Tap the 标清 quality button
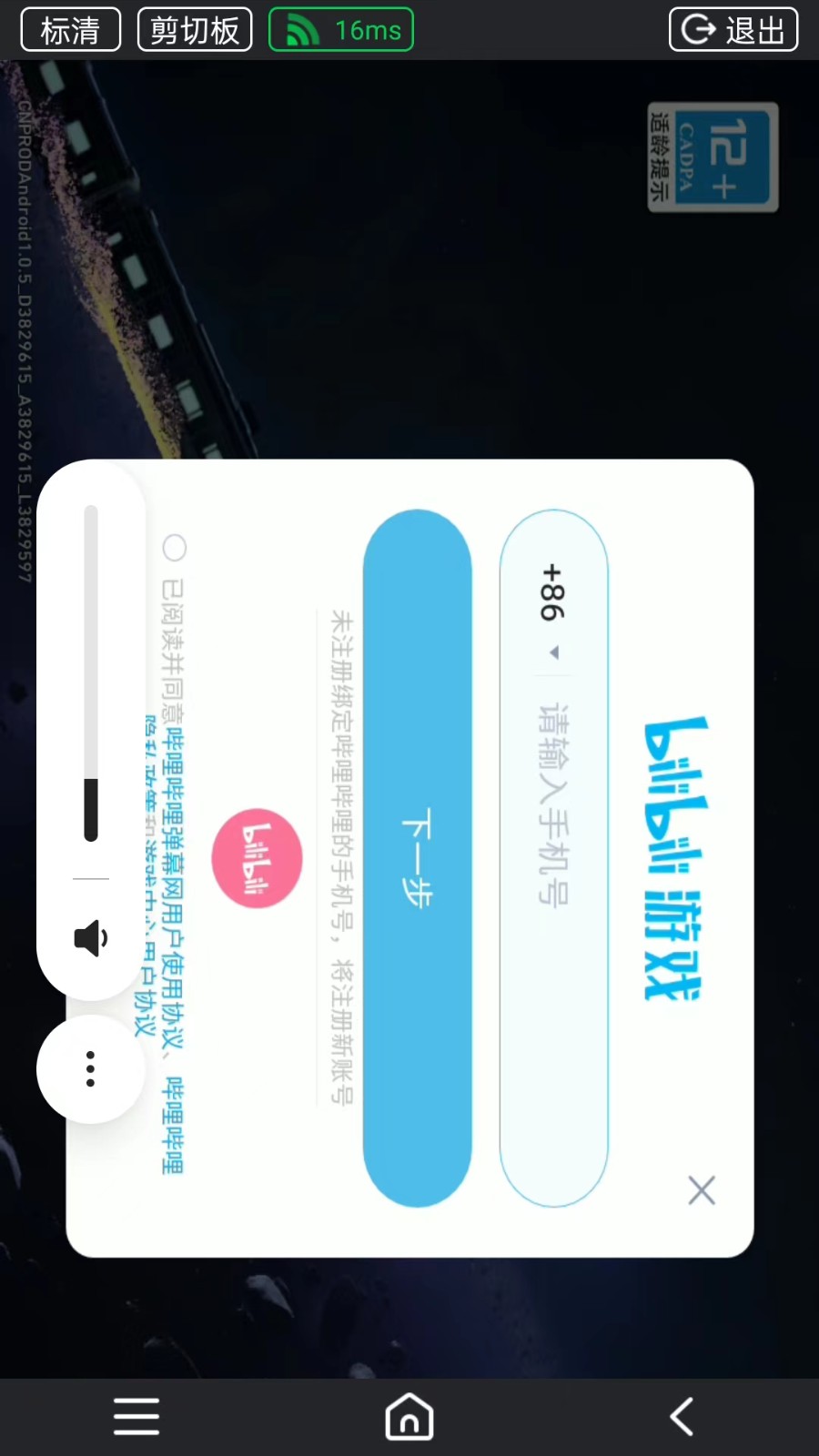 click(70, 30)
